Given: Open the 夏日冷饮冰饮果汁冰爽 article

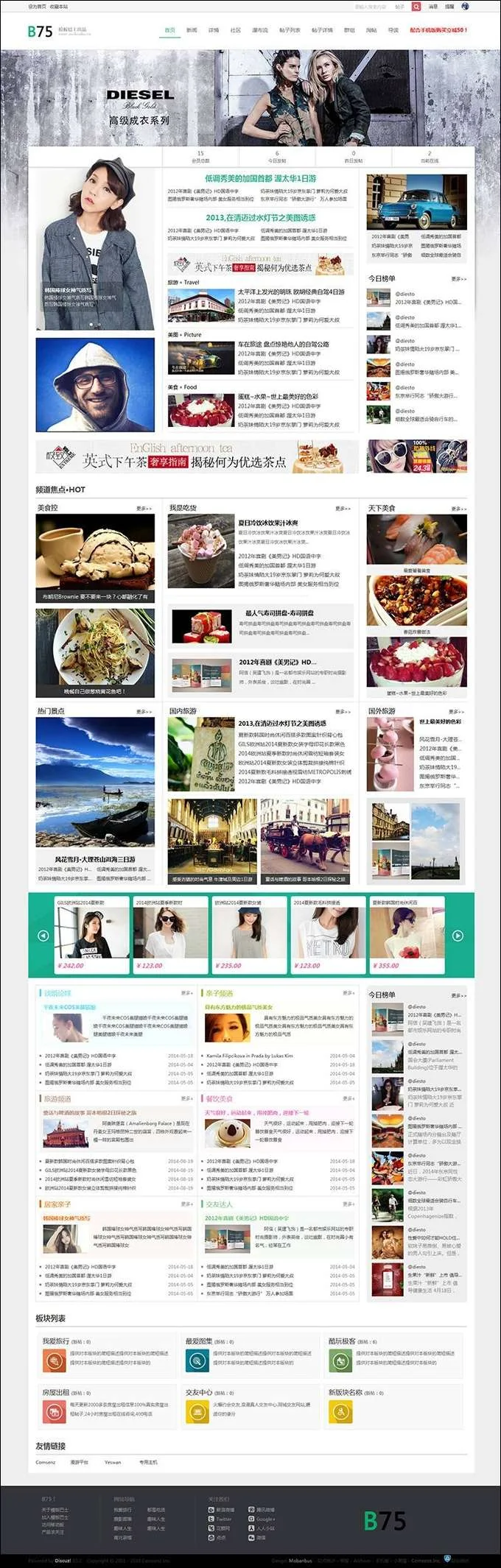Looking at the screenshot, I should pos(267,523).
